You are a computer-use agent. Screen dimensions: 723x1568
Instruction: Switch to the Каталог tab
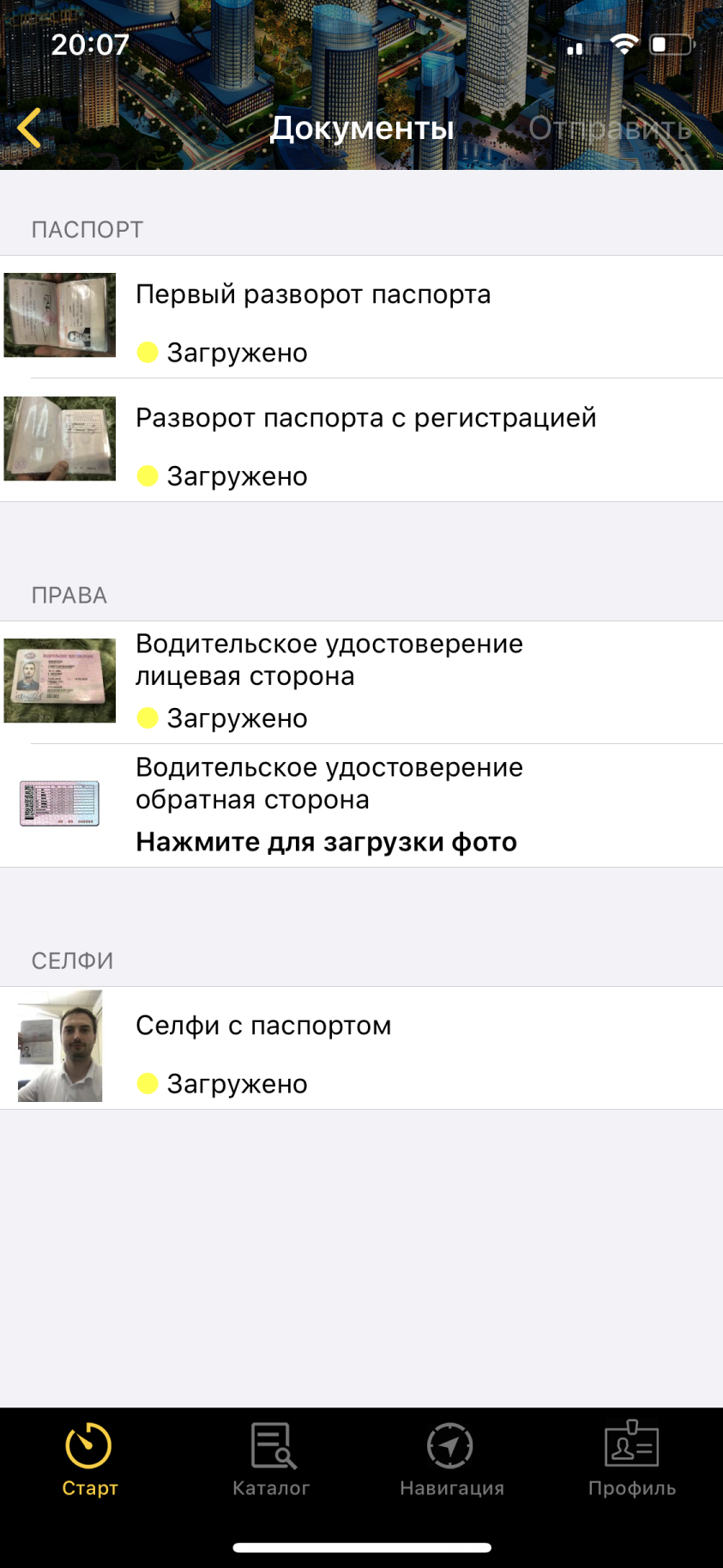(271, 1461)
